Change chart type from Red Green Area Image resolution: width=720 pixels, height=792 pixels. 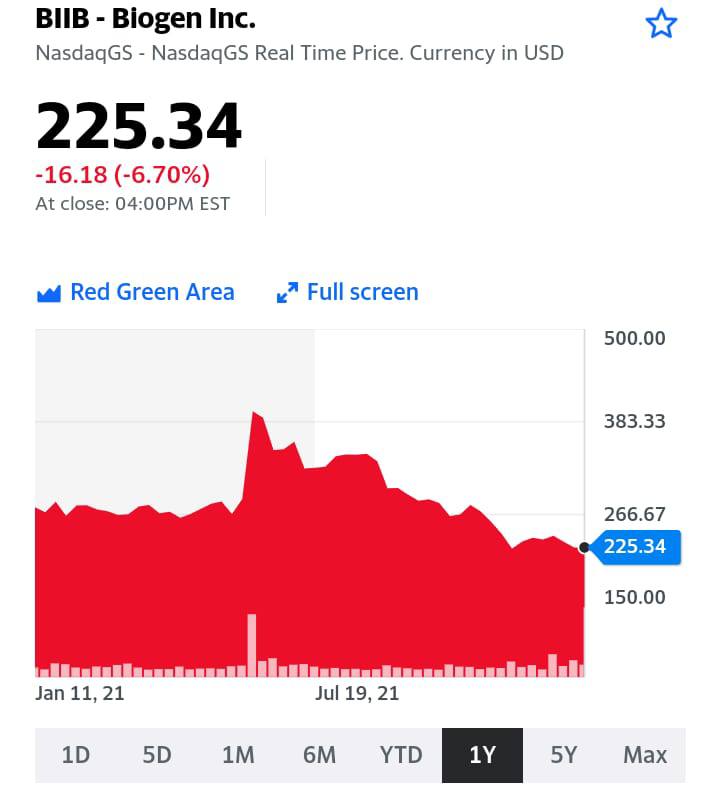(135, 292)
